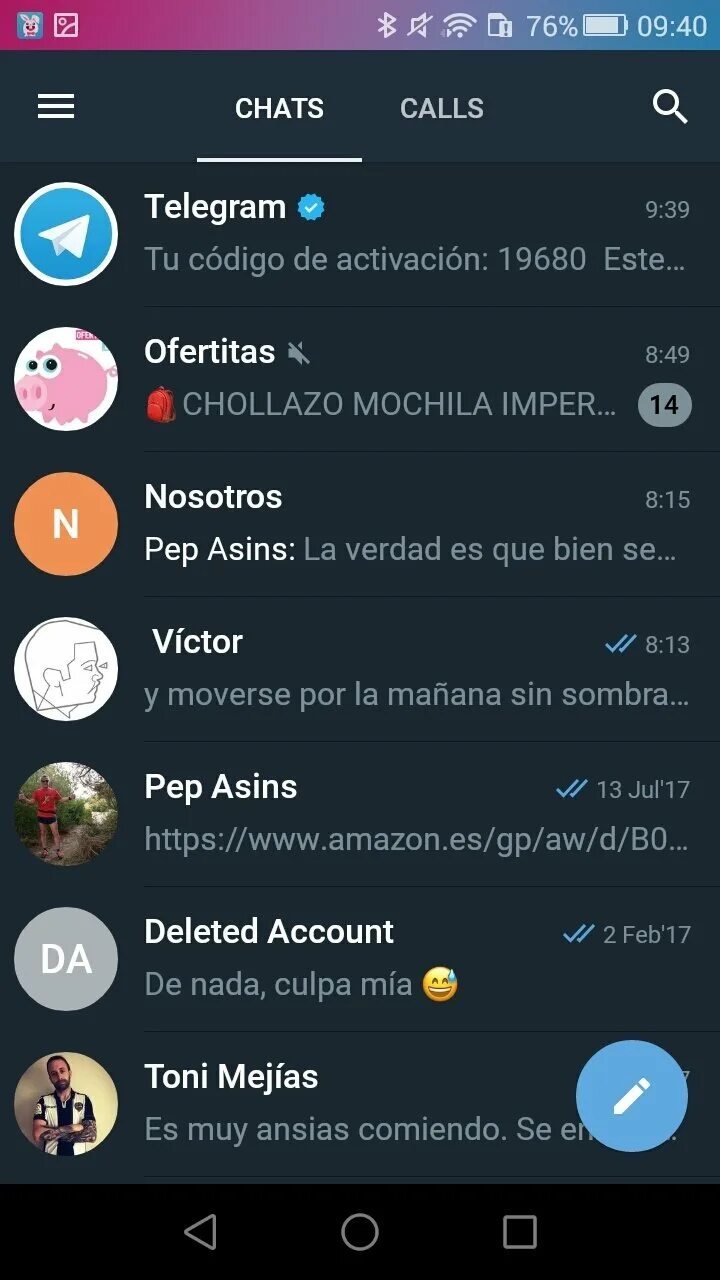Tap the search magnifier icon
Viewport: 720px width, 1280px height.
[669, 107]
